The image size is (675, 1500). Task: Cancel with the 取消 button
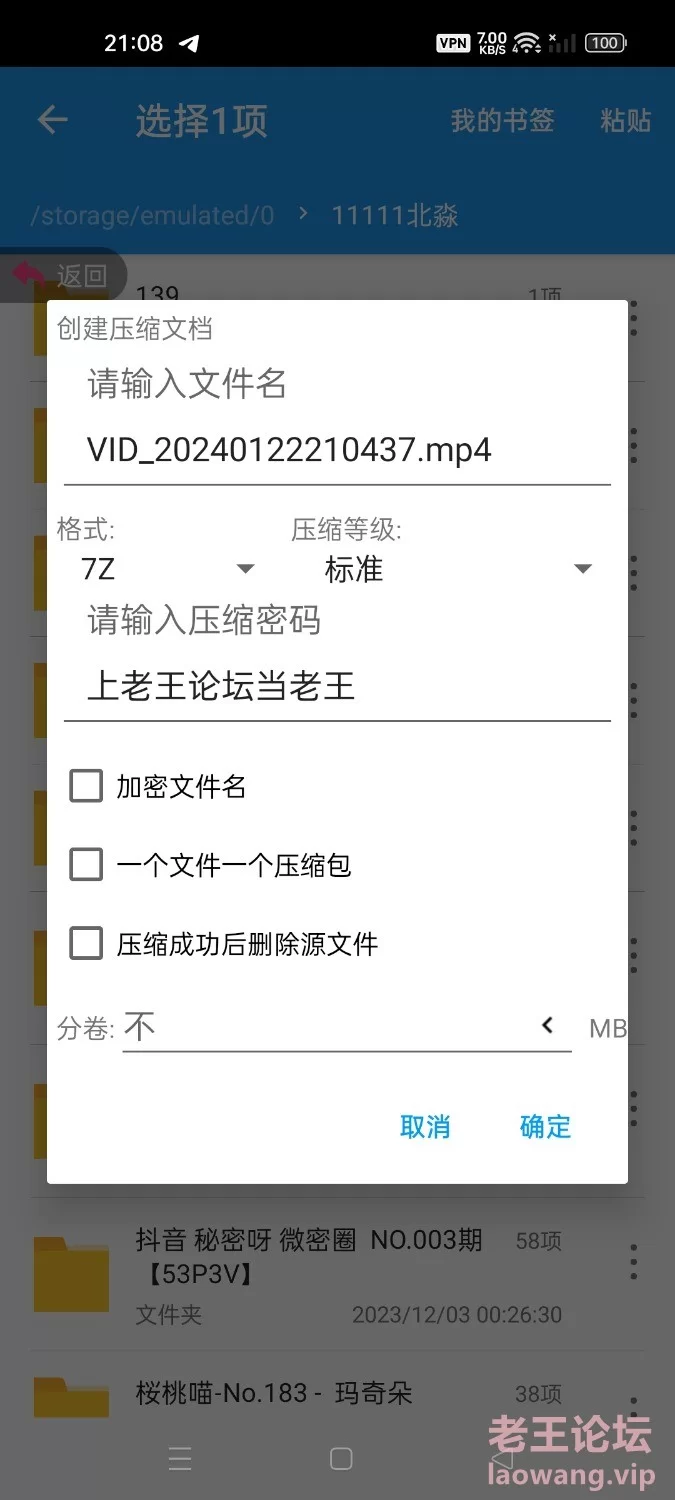[x=425, y=1127]
